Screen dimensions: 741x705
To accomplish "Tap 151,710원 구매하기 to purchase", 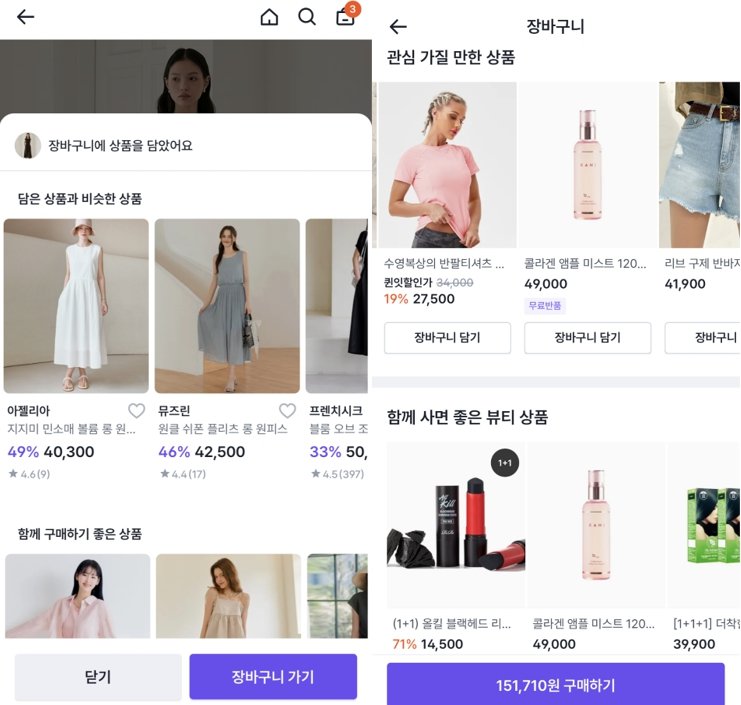I will (555, 685).
